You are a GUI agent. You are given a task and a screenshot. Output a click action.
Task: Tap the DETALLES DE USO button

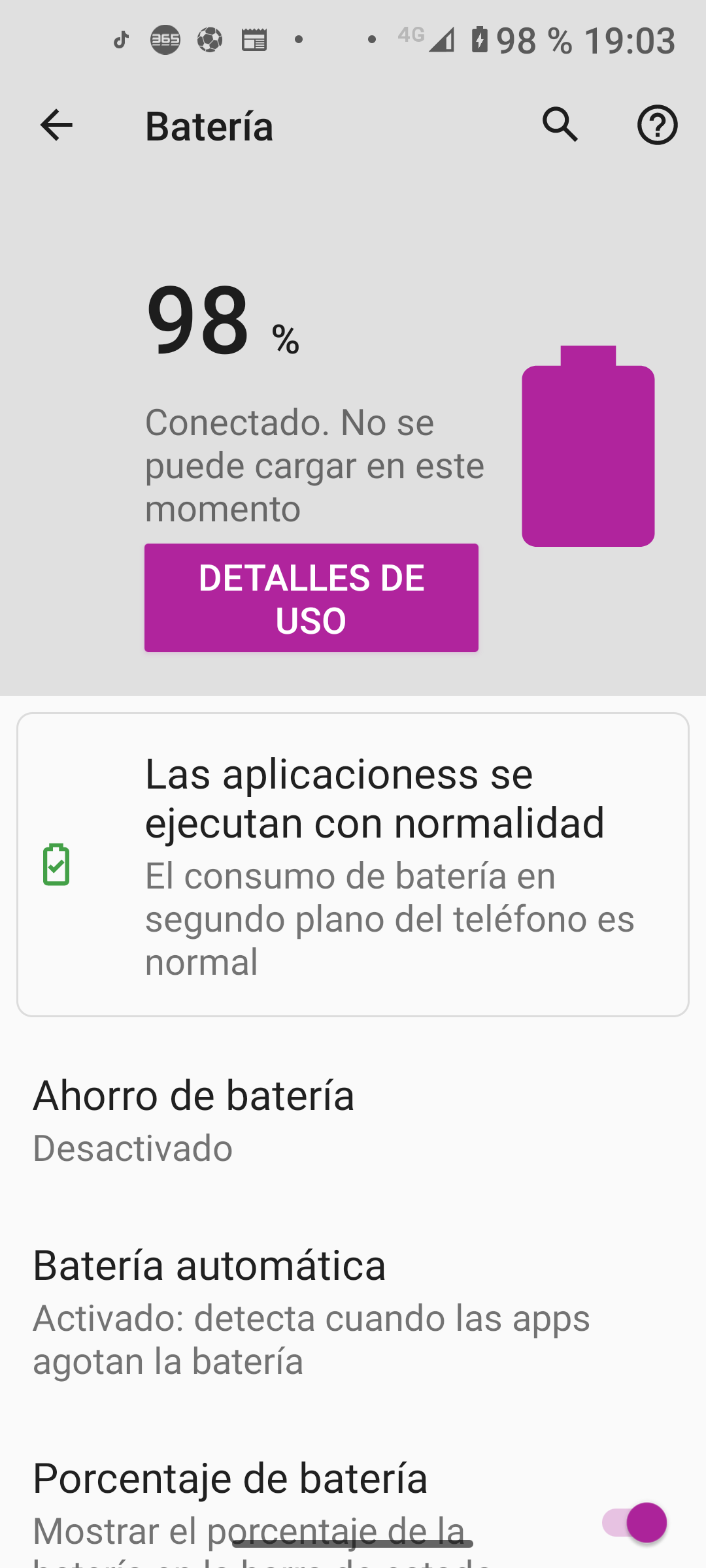(311, 598)
